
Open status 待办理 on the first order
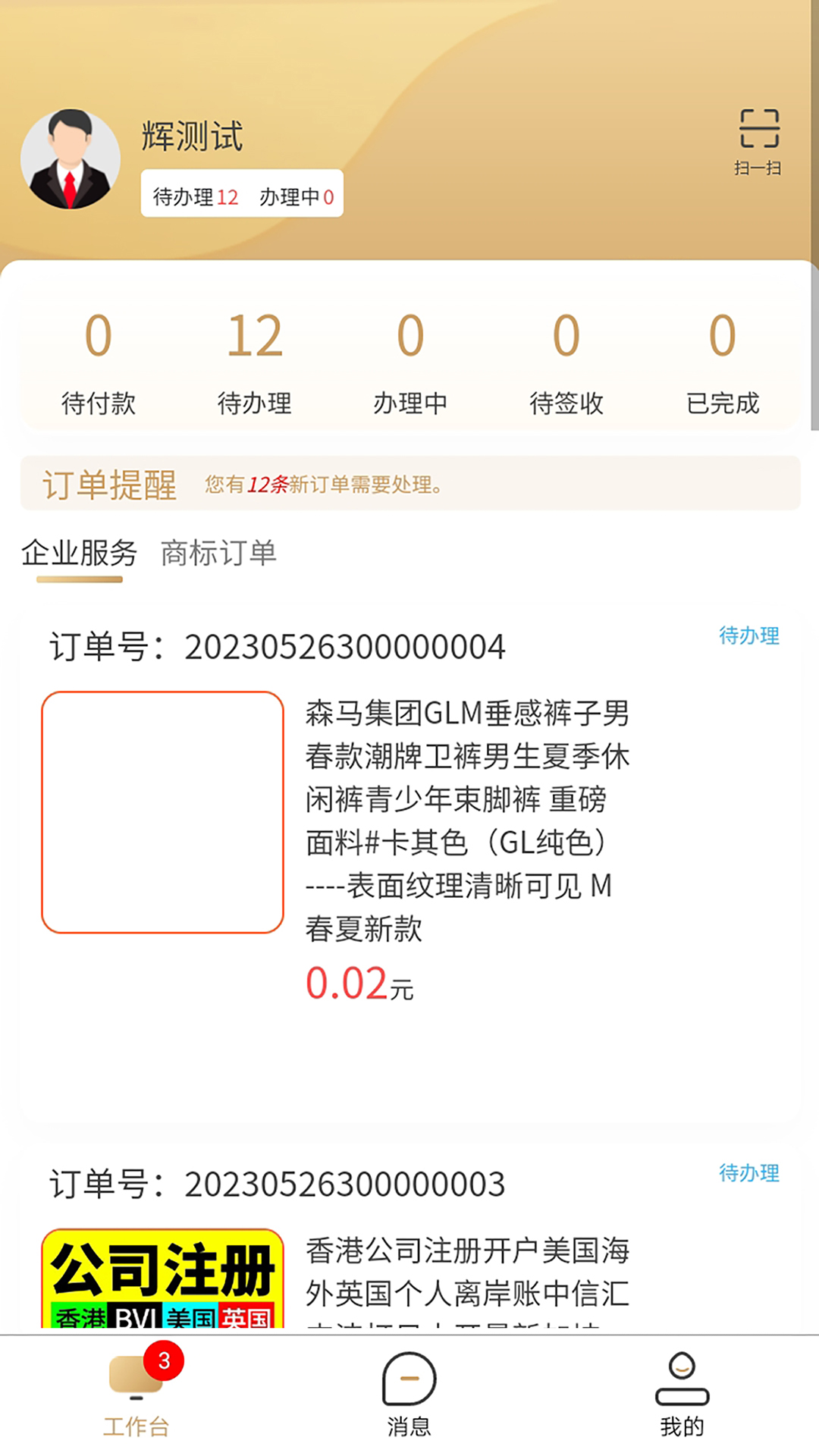coord(750,637)
